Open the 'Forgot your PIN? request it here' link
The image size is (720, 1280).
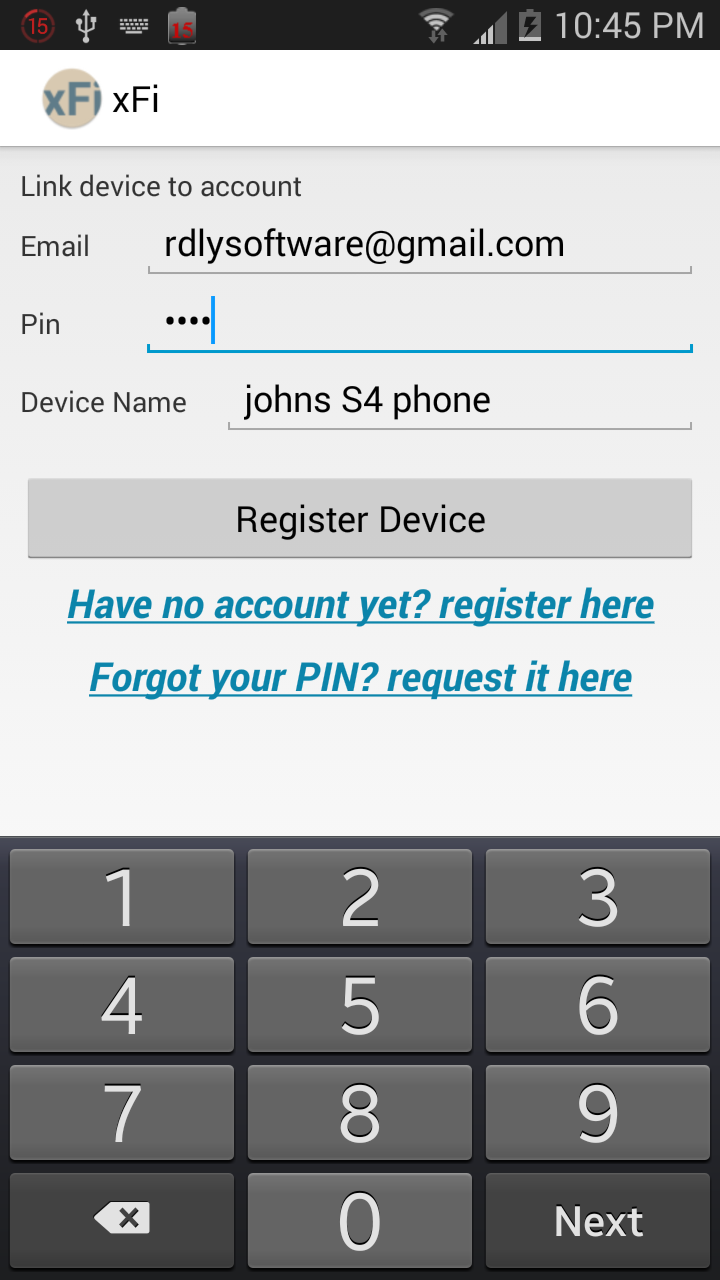[360, 678]
